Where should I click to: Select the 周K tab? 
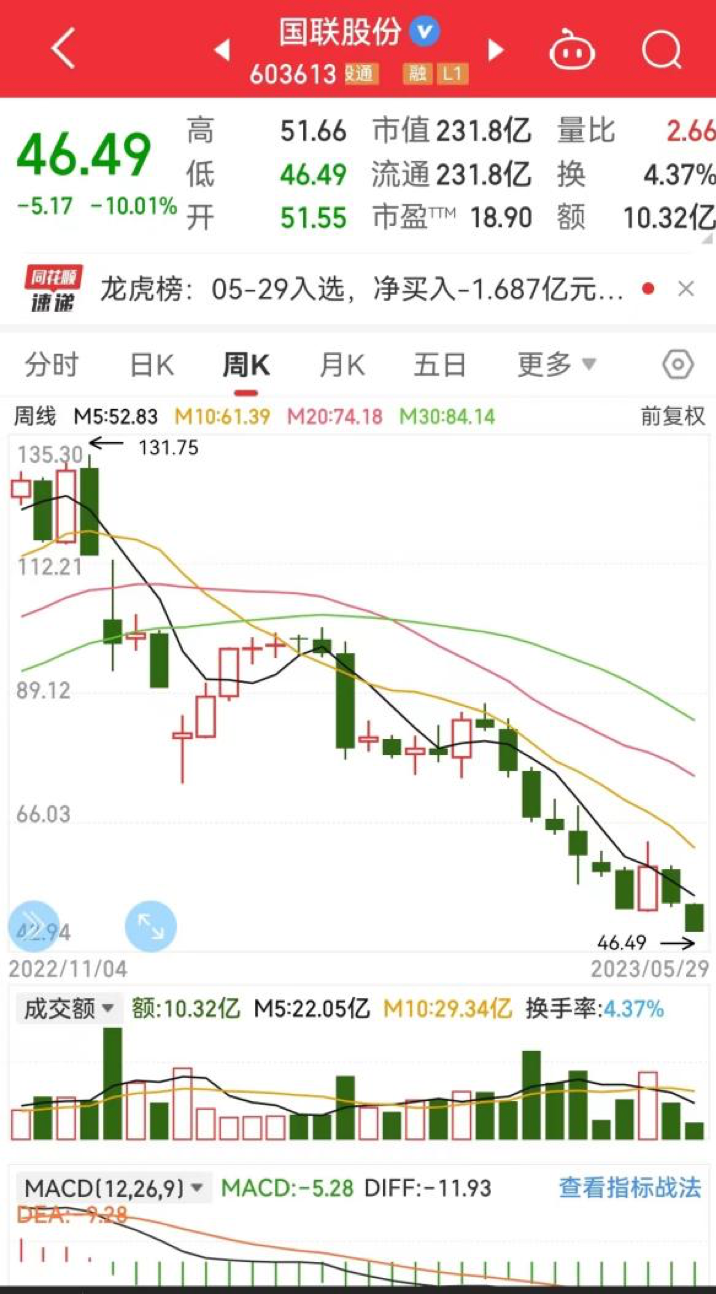[x=246, y=365]
